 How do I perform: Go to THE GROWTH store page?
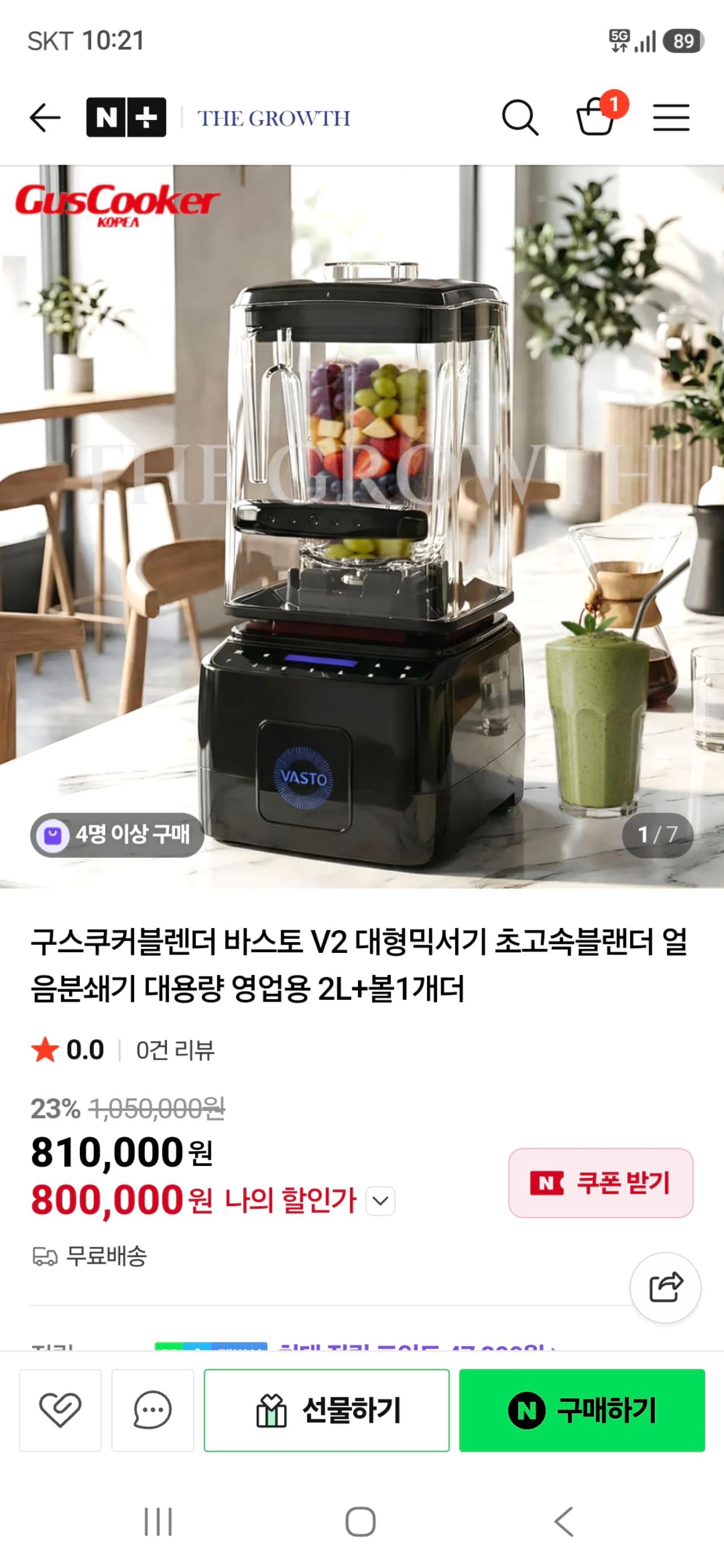coord(271,118)
